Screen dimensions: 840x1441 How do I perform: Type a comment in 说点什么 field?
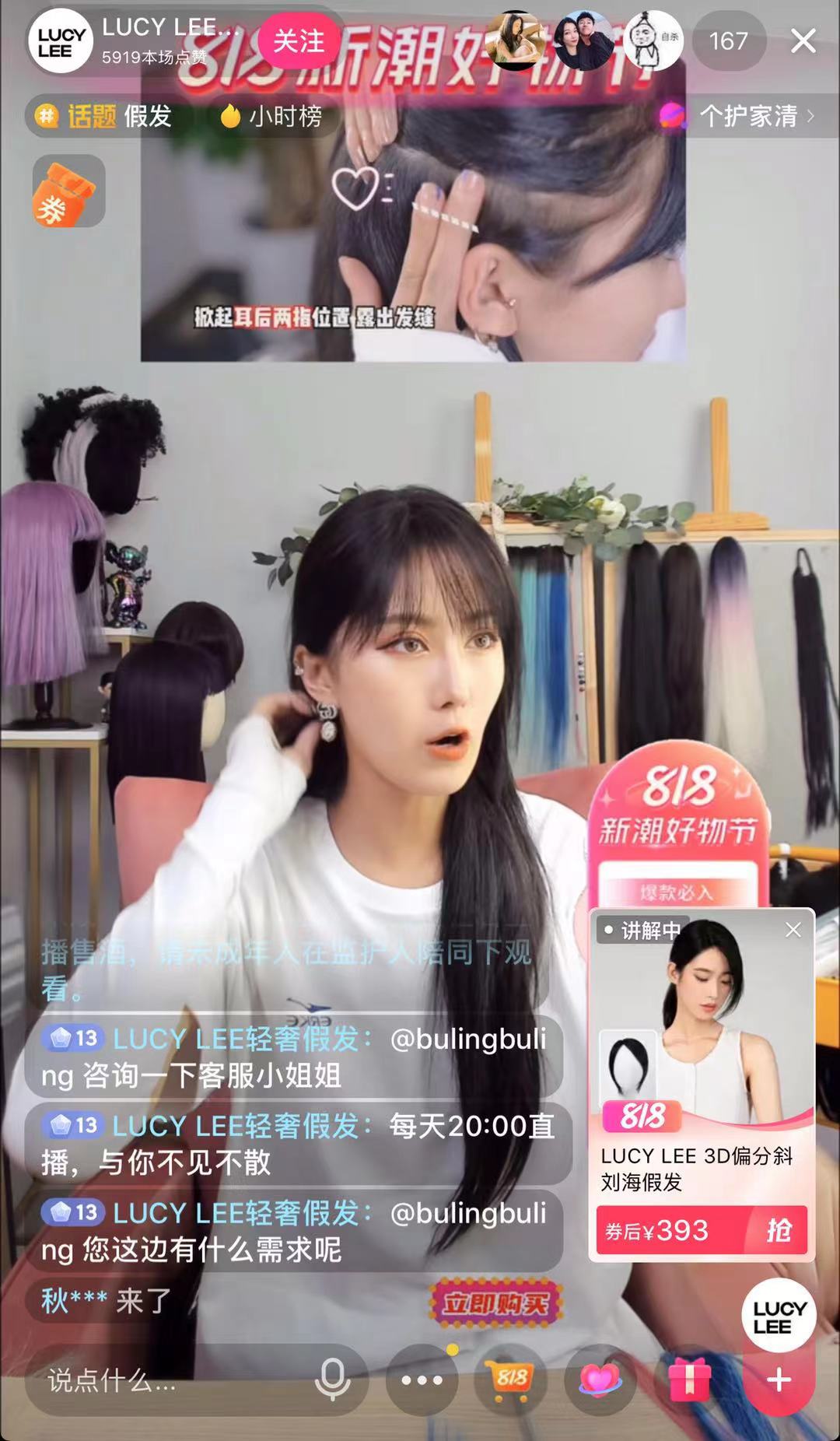[156, 1381]
